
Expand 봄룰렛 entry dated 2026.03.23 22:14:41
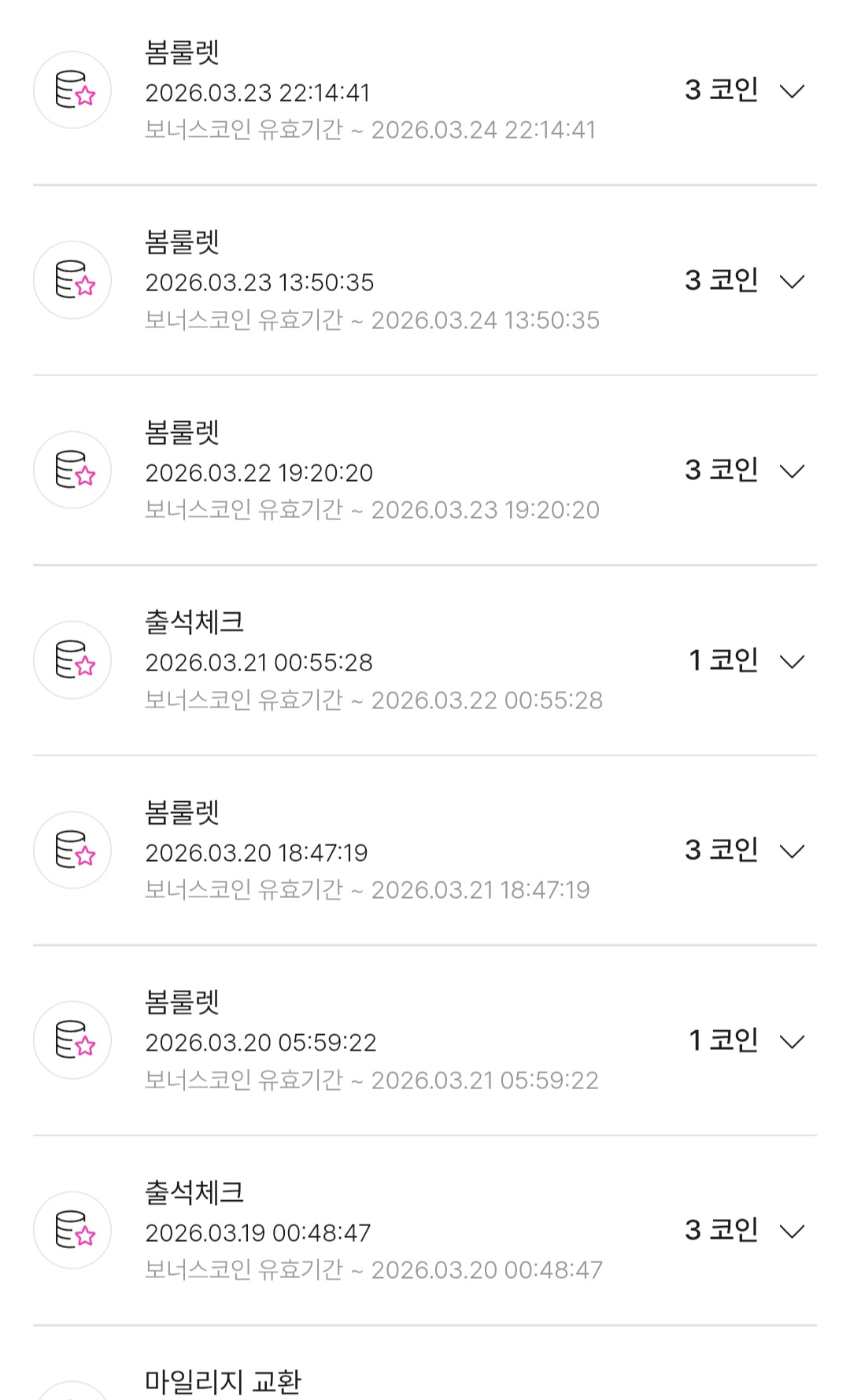pos(791,91)
